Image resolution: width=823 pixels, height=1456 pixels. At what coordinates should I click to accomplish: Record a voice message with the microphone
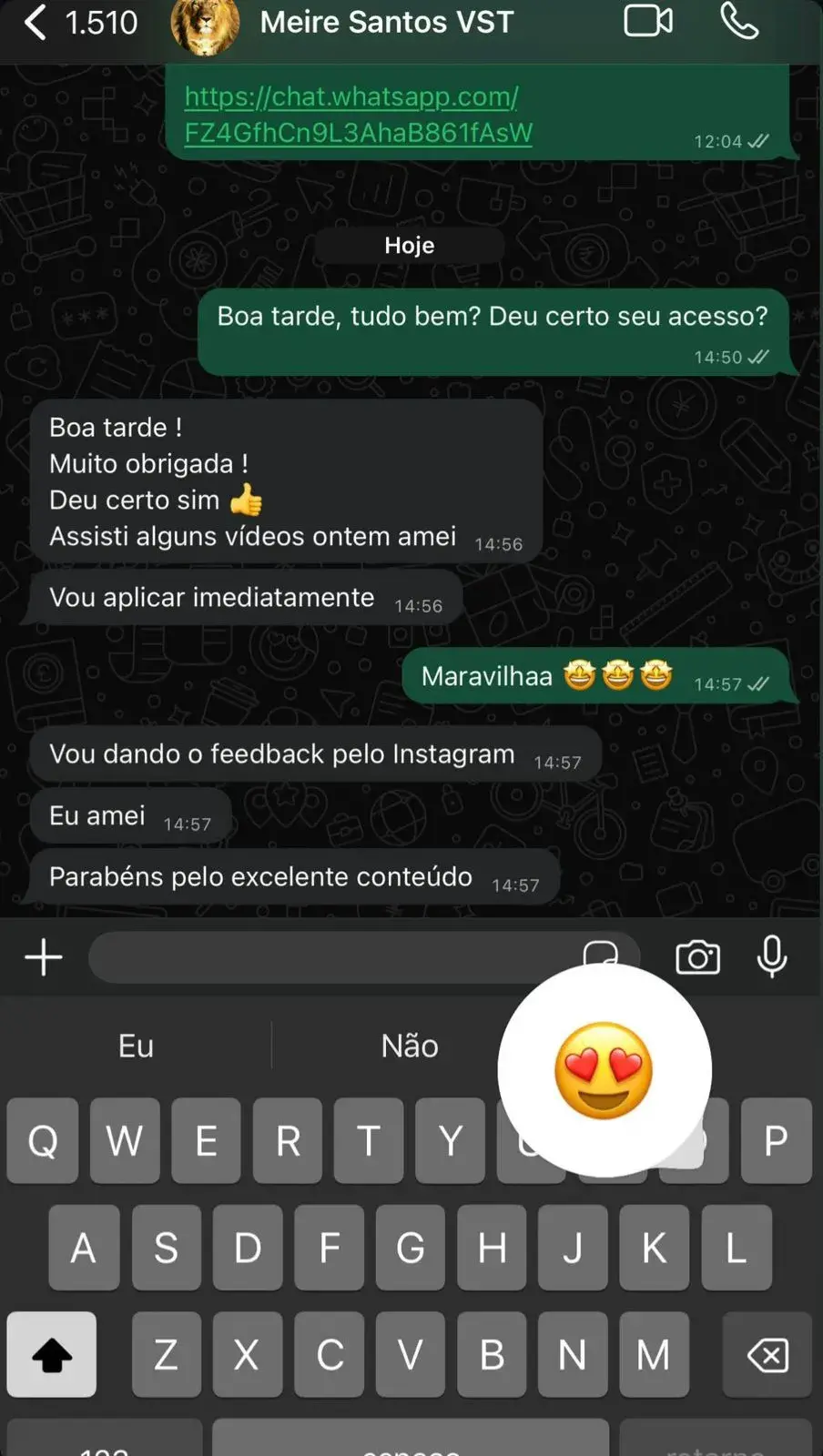[771, 957]
